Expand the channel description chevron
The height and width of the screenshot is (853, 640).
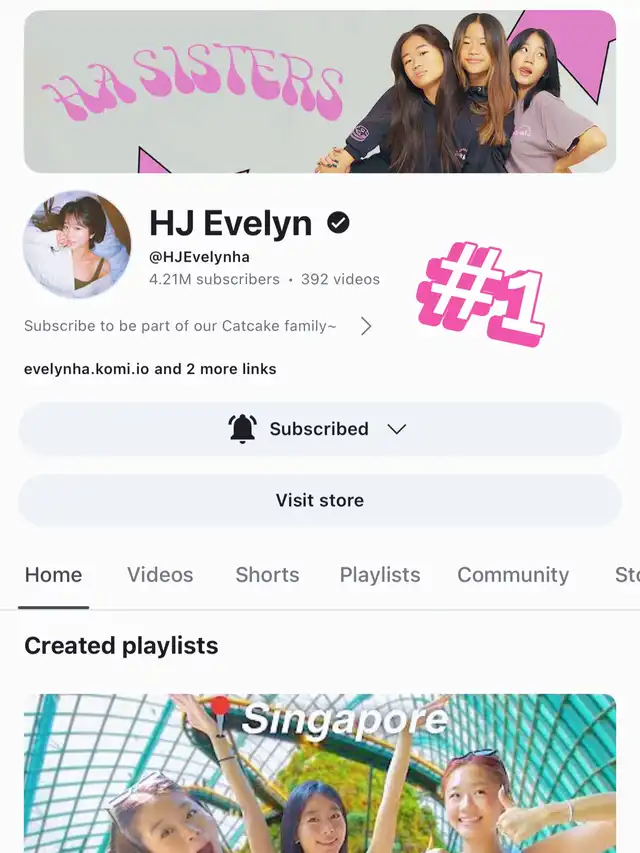pos(366,326)
